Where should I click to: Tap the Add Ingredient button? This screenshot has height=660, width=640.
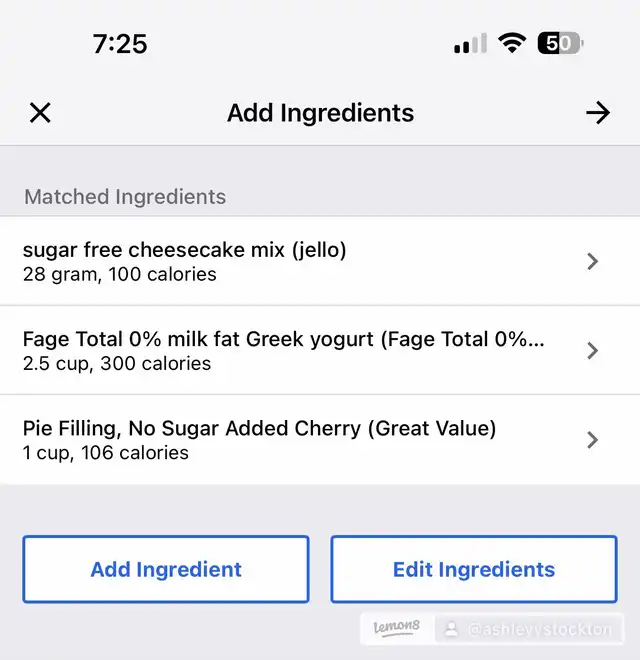(166, 570)
